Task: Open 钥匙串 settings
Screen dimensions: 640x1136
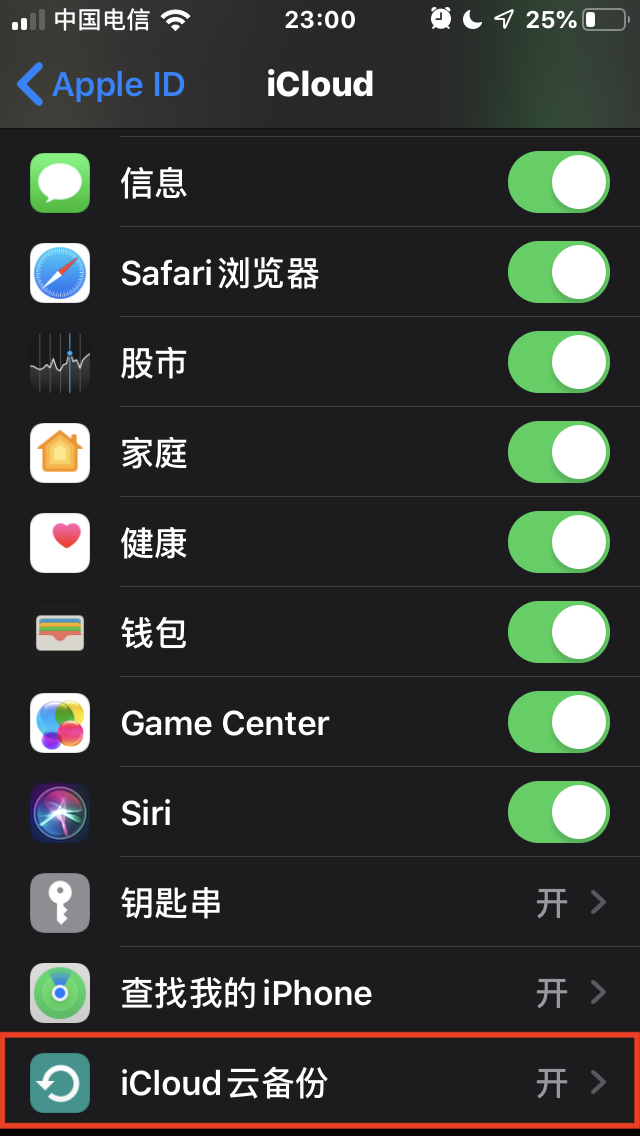Action: [x=320, y=903]
